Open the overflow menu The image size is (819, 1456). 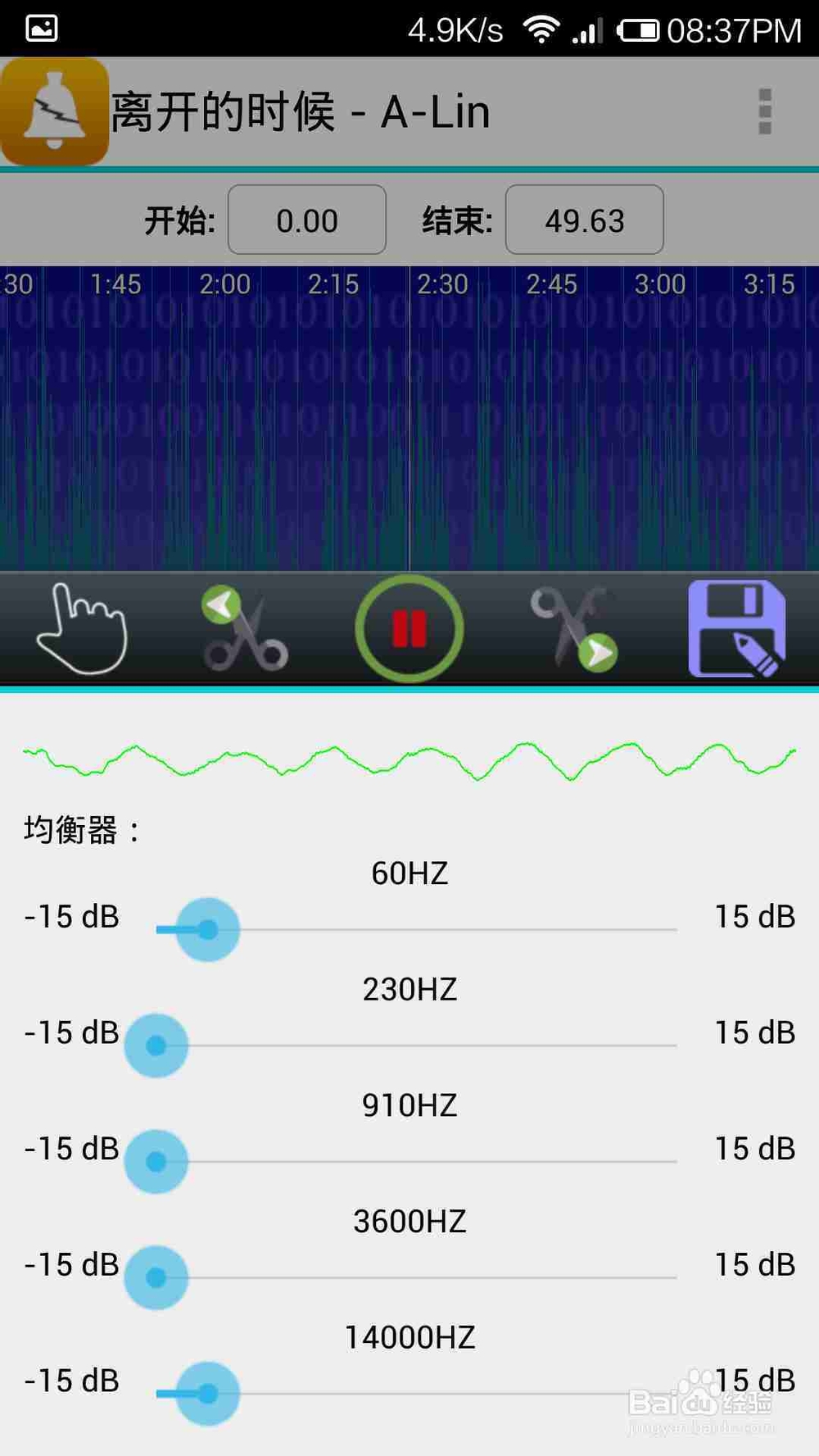[x=765, y=111]
